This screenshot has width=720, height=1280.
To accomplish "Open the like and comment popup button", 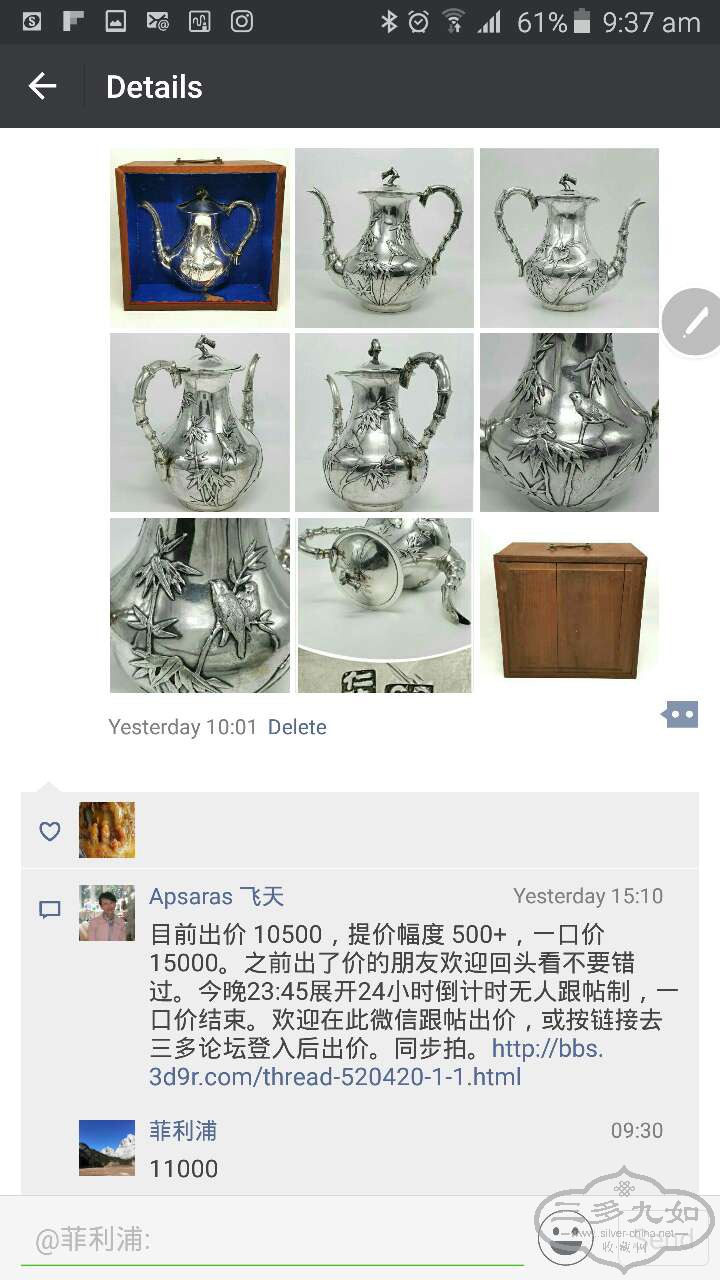I will 680,714.
